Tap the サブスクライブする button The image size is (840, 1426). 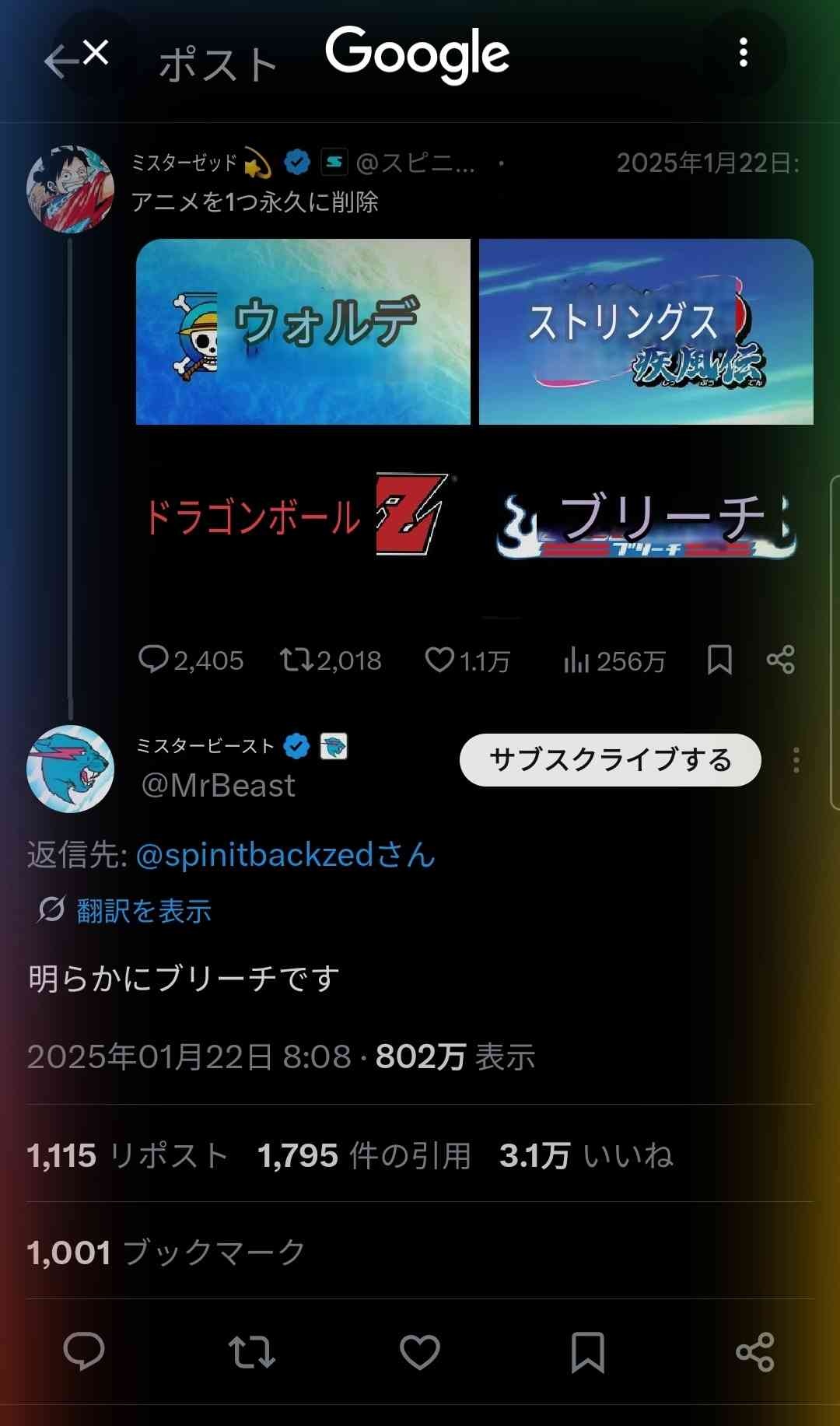(x=610, y=760)
